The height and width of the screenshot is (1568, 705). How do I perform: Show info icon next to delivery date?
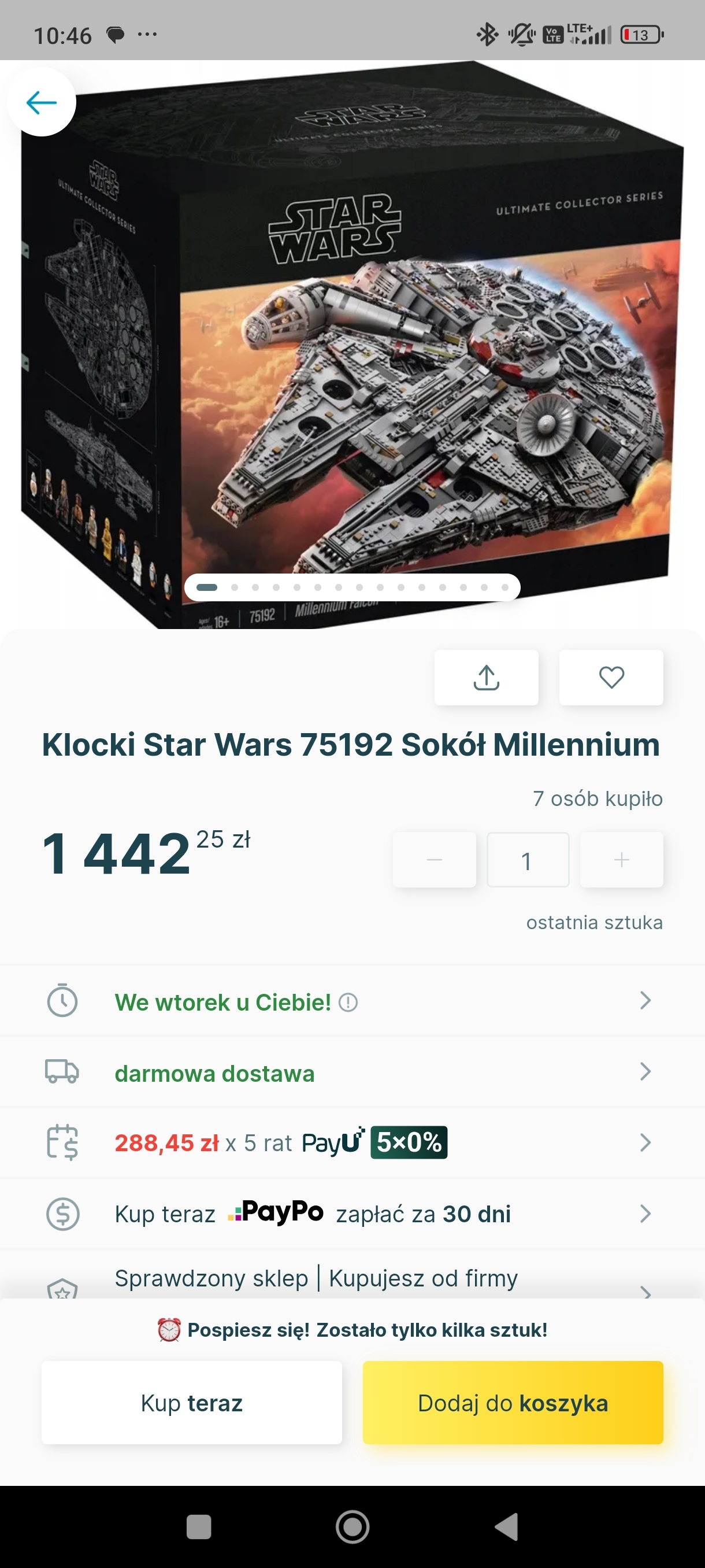tap(348, 1002)
